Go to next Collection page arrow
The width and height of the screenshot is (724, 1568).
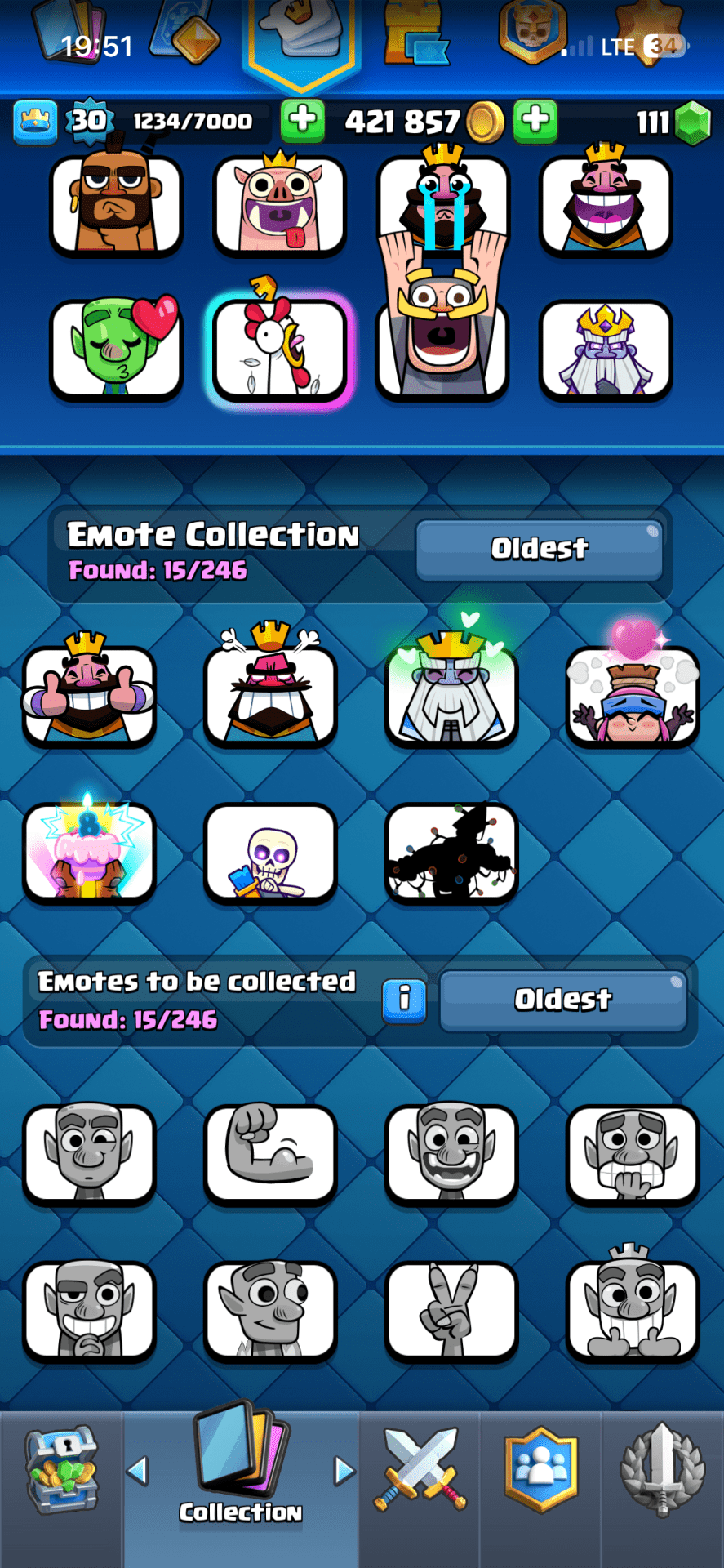tap(344, 1472)
